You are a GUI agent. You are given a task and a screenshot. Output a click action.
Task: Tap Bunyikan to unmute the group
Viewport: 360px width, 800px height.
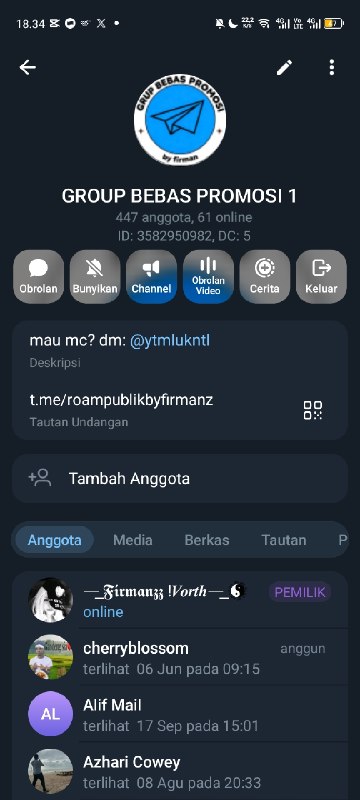pyautogui.click(x=95, y=277)
